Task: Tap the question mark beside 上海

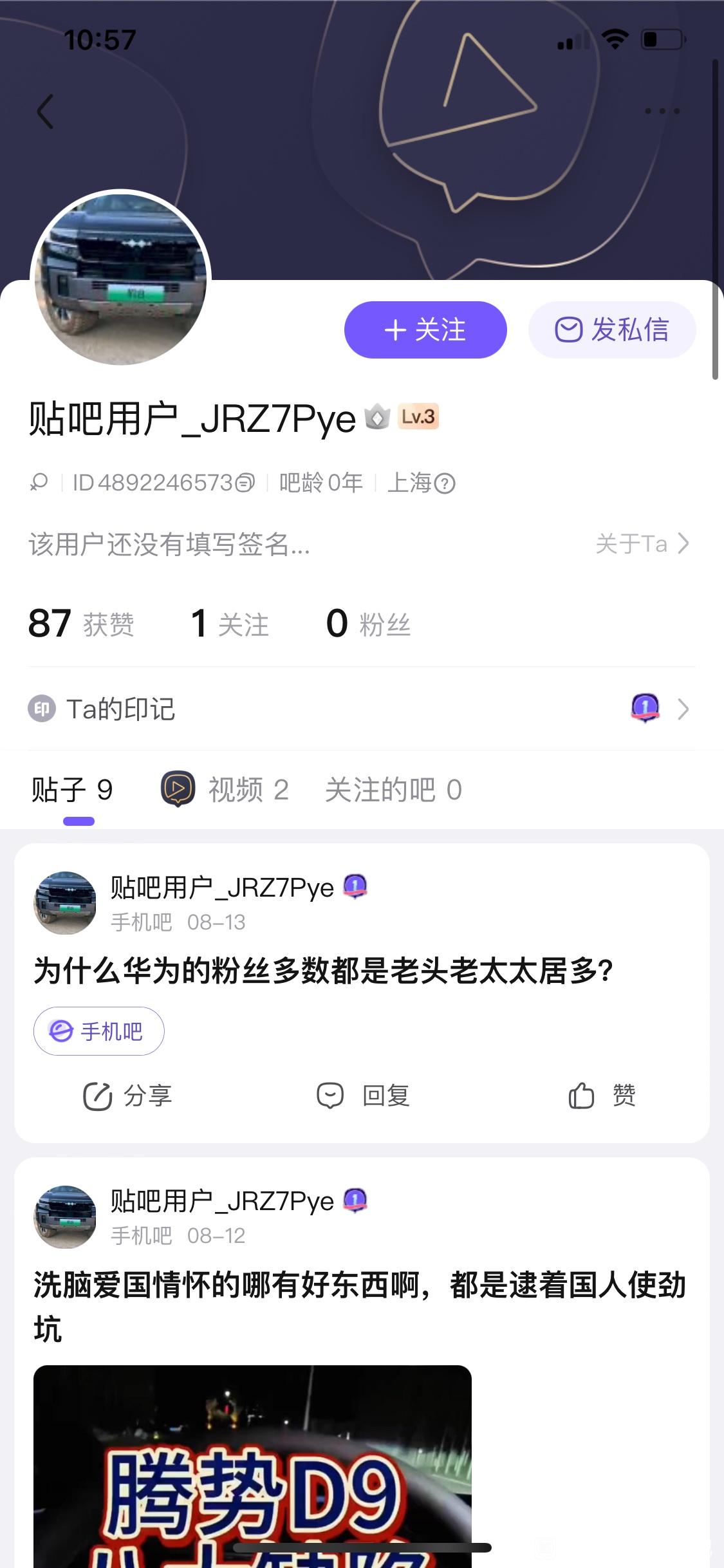Action: click(445, 483)
